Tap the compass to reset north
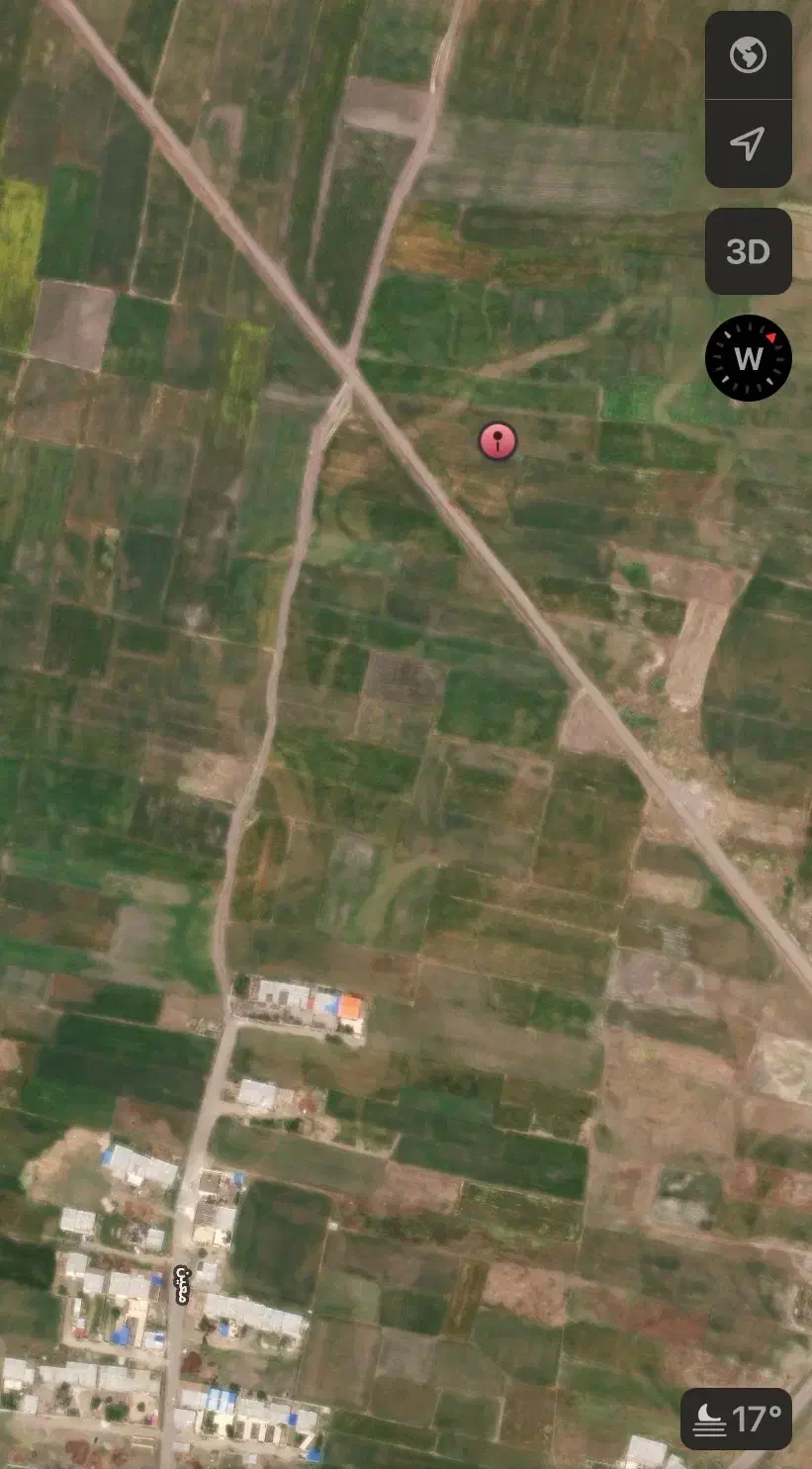 point(748,358)
